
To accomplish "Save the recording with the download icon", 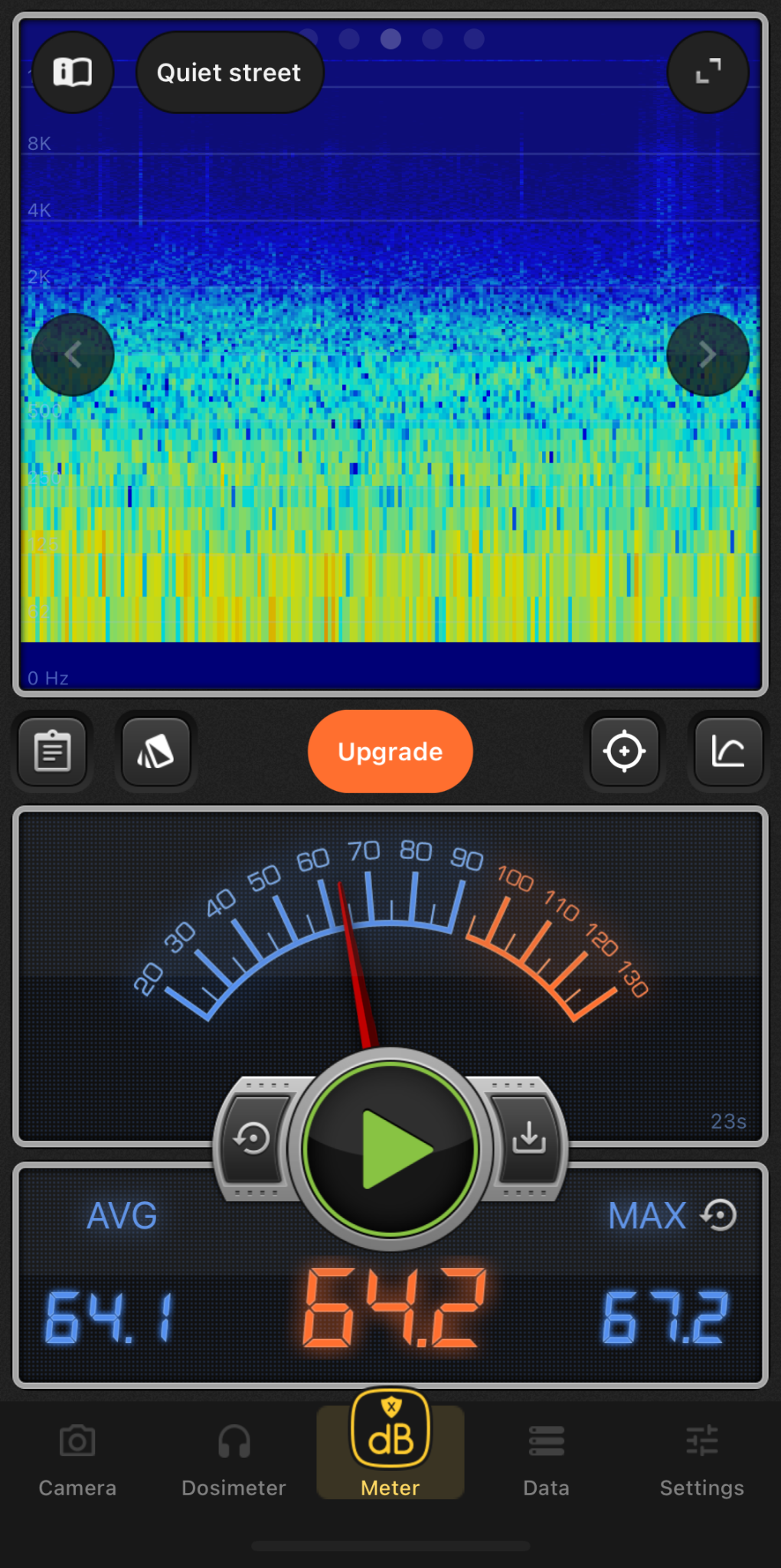I will click(529, 1138).
